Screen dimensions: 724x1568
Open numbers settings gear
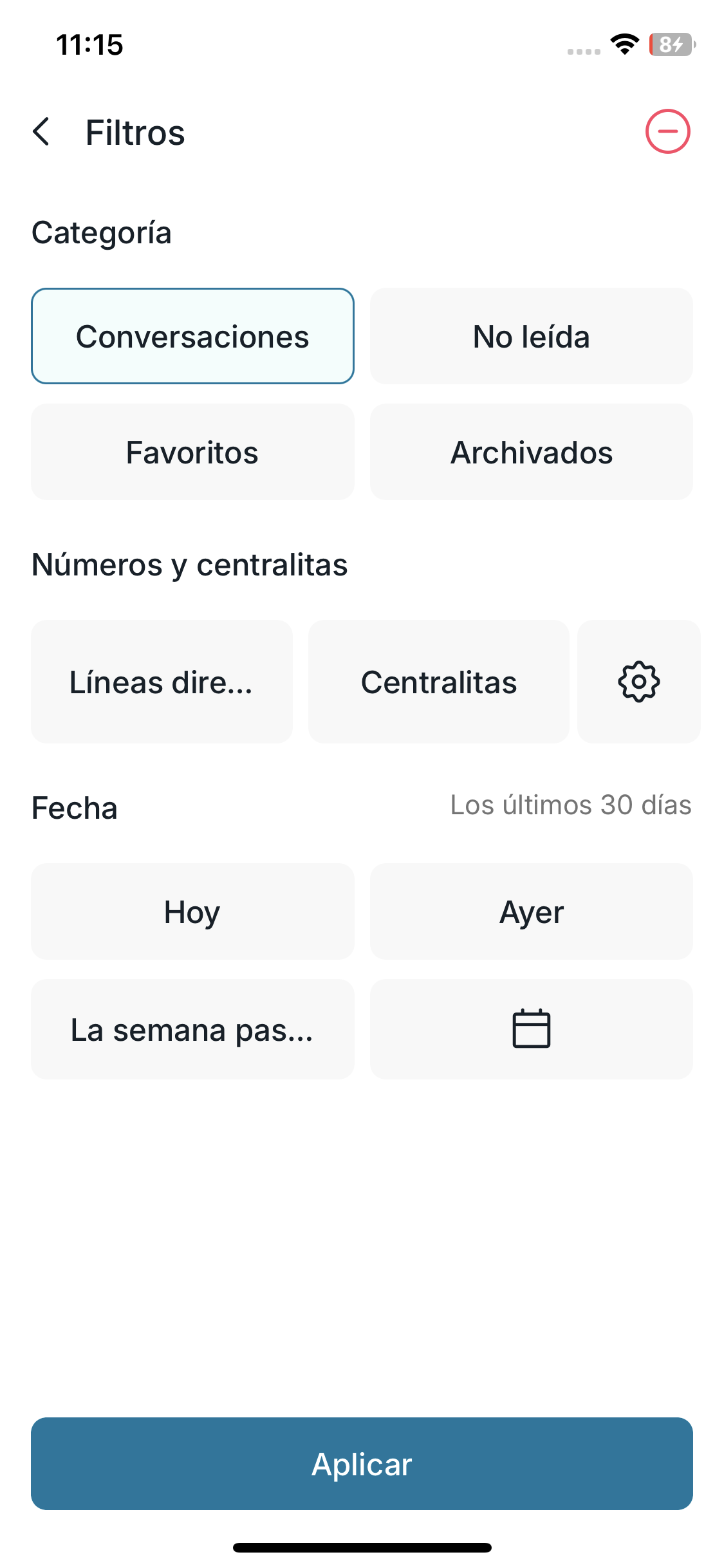(638, 682)
